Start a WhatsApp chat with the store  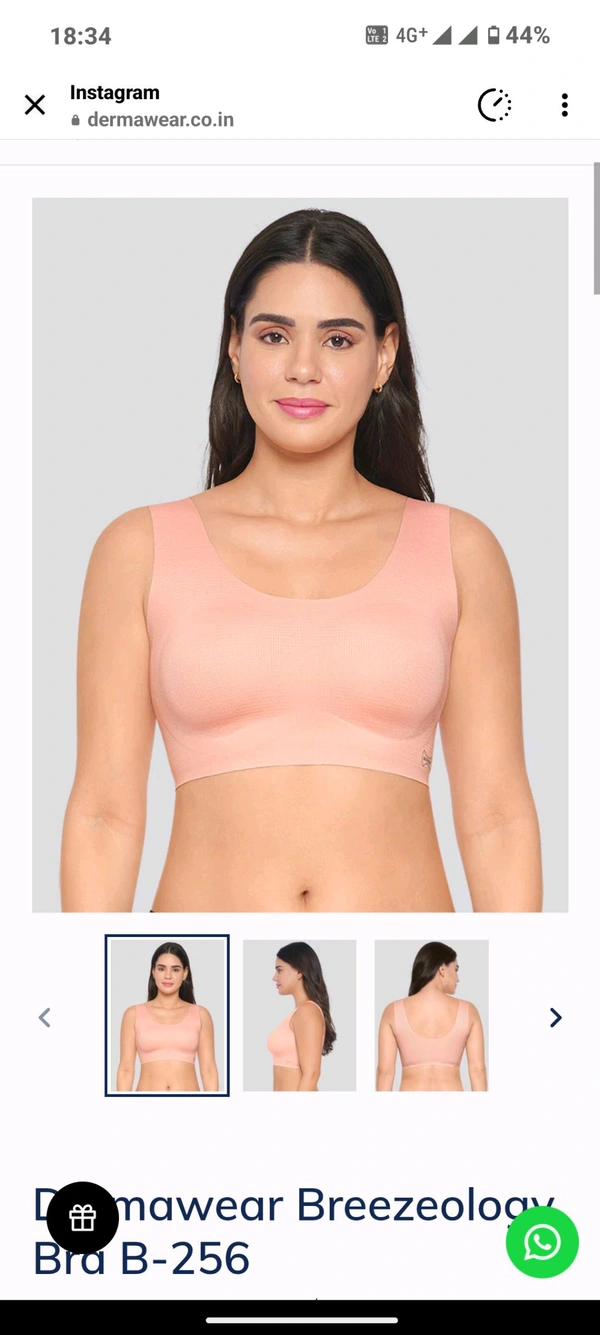(x=542, y=1242)
